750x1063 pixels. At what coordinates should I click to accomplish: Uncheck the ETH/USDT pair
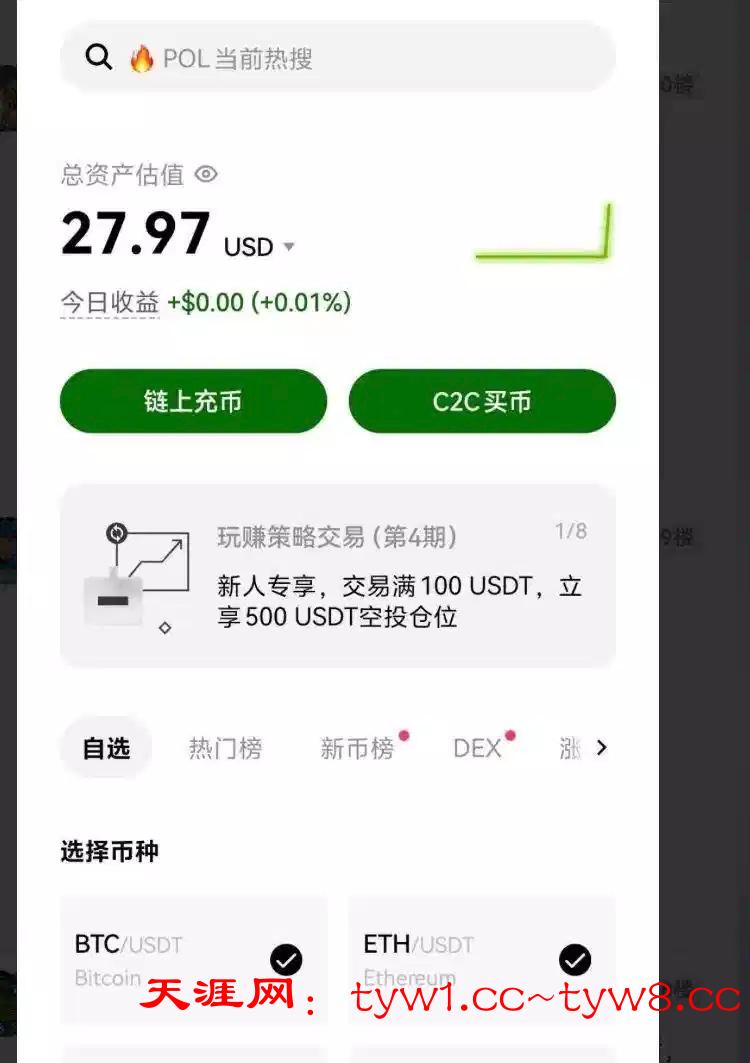click(x=575, y=961)
